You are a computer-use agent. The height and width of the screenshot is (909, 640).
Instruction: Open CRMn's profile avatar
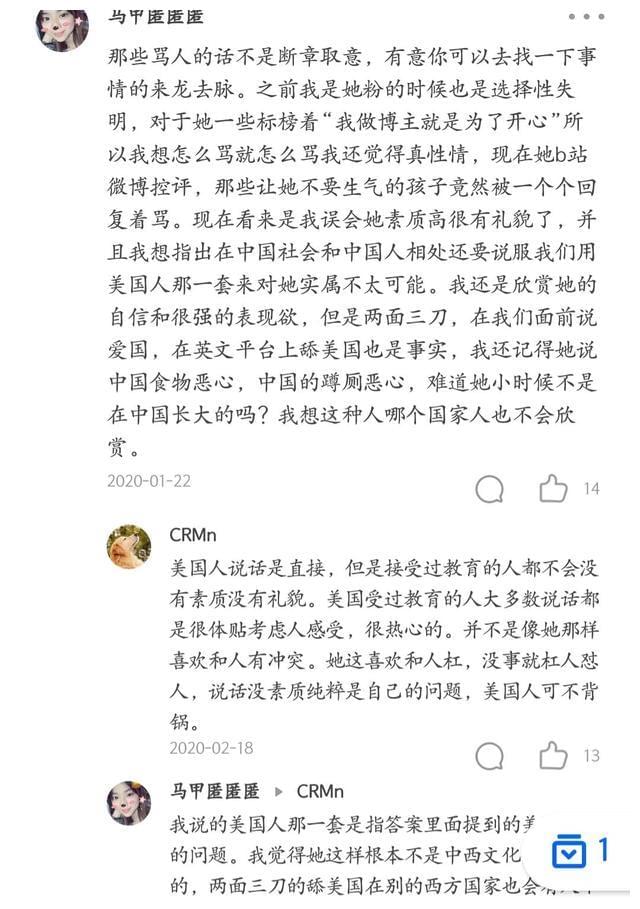click(129, 546)
